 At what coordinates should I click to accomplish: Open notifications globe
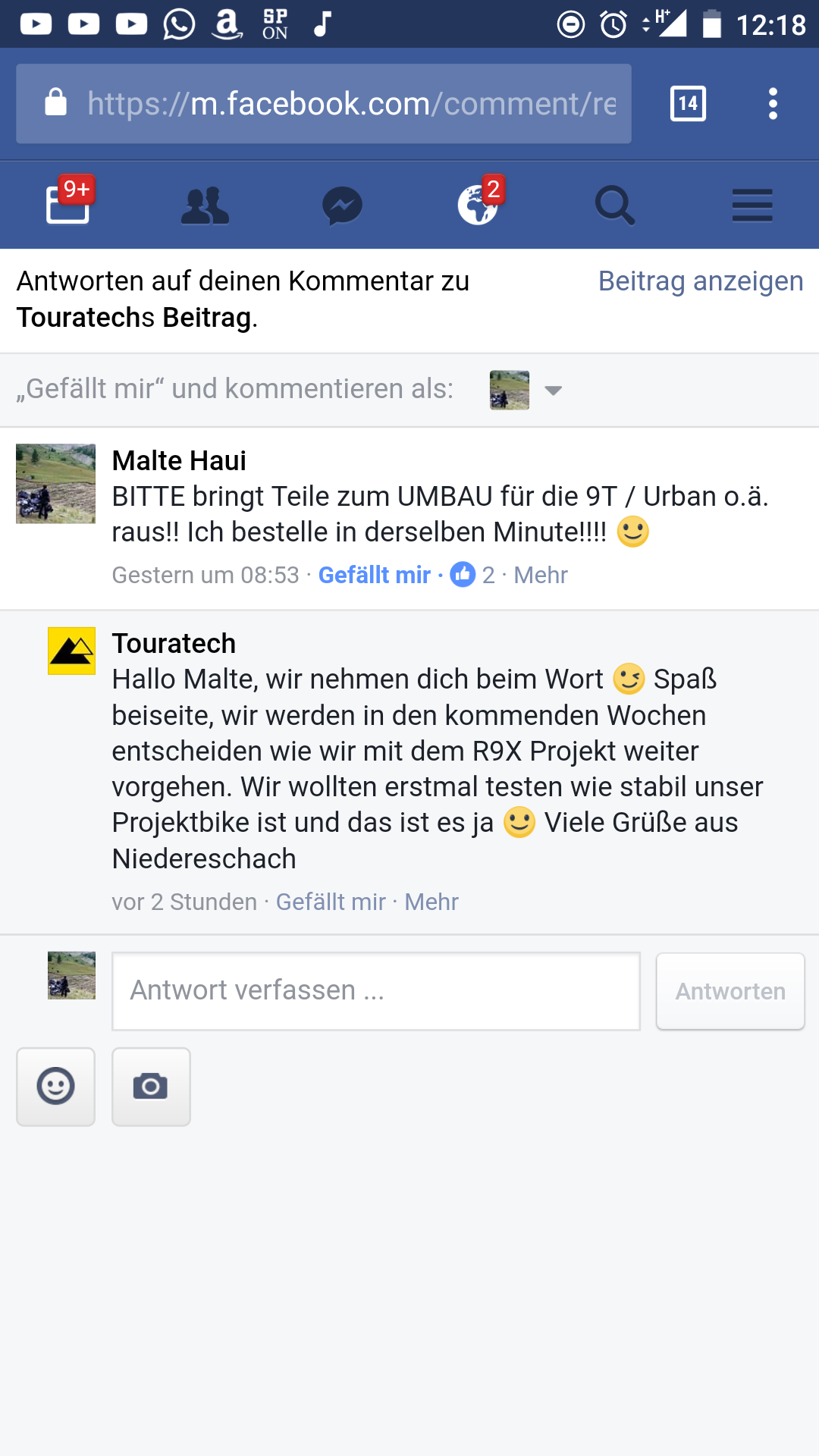(x=479, y=205)
